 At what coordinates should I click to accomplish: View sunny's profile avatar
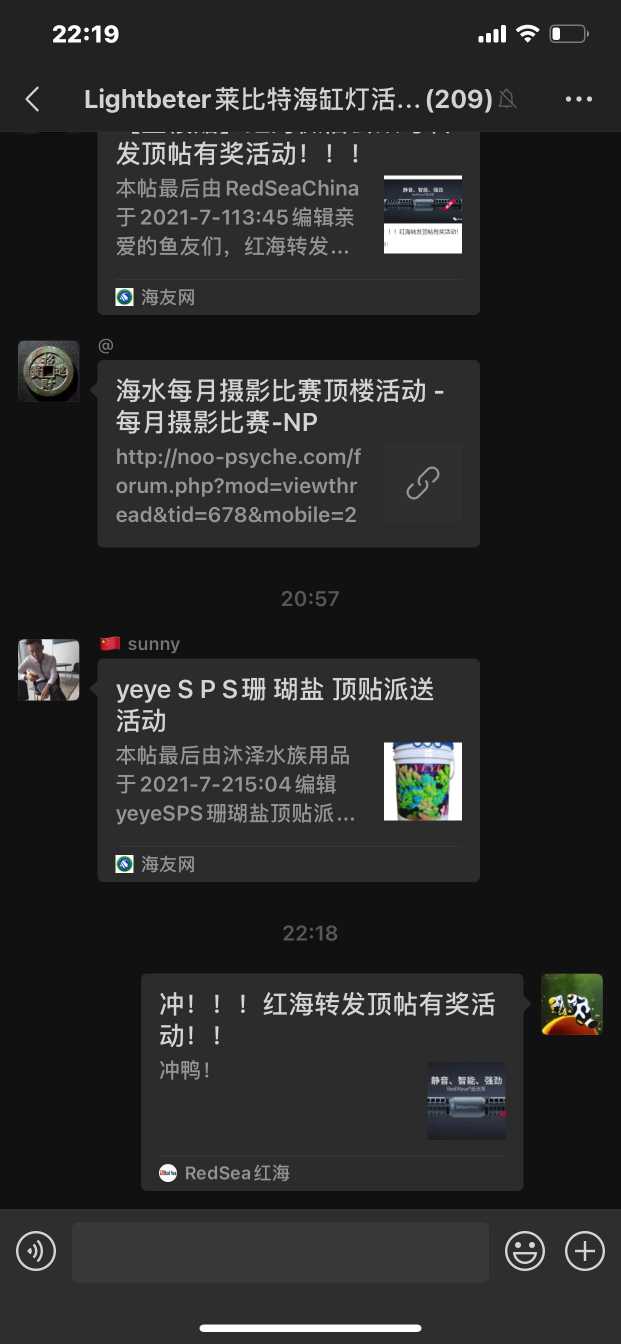49,670
